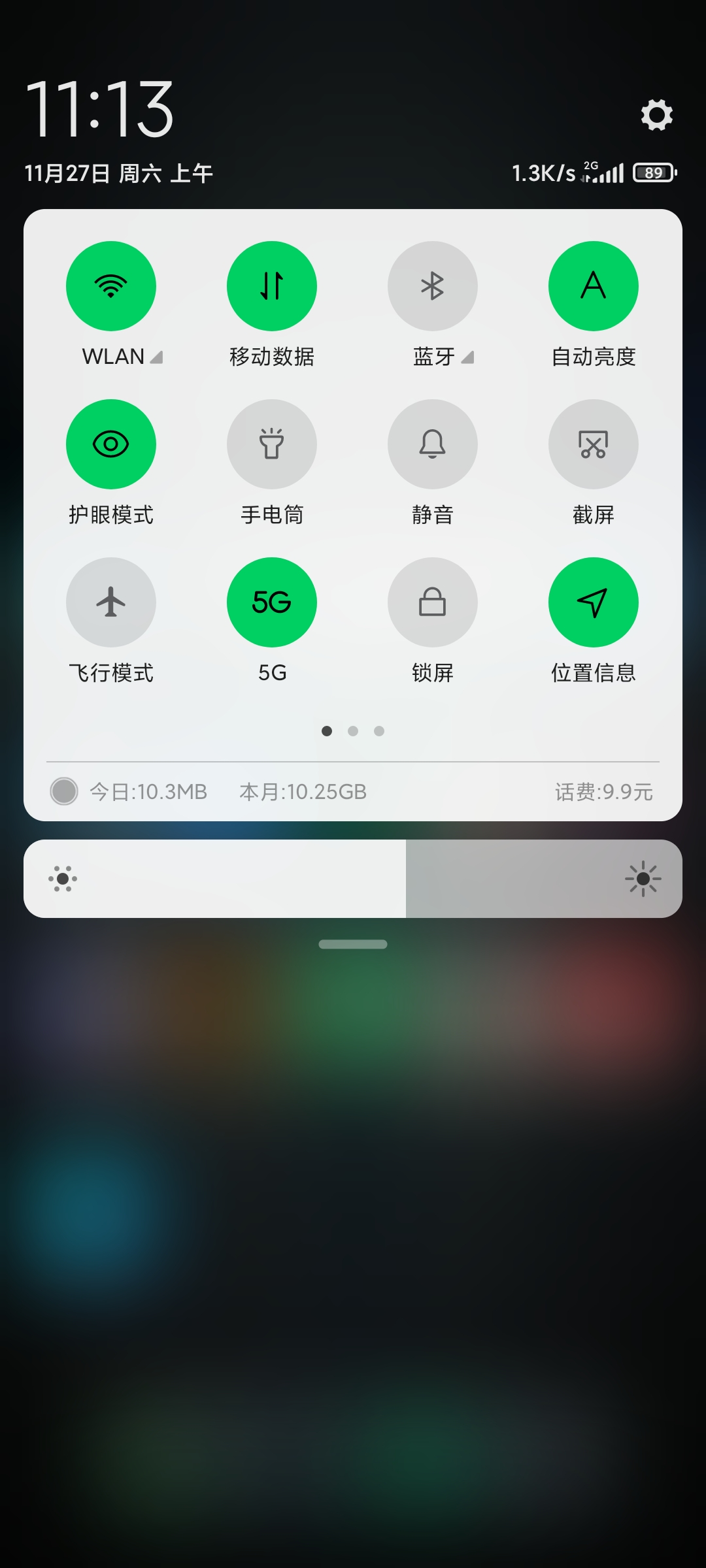
Task: Open system settings via gear icon
Action: pos(656,115)
